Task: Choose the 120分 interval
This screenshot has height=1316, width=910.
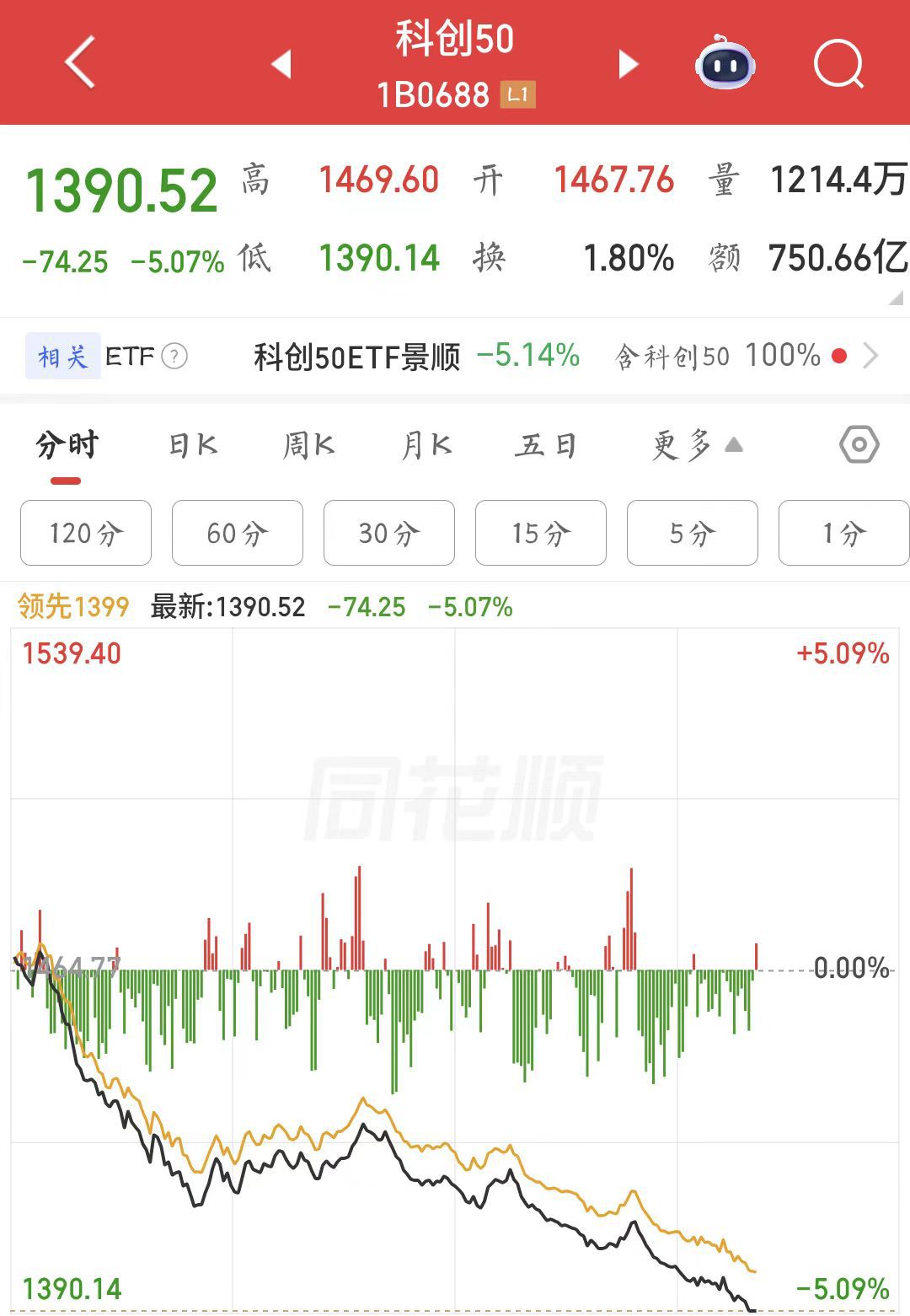Action: click(86, 533)
